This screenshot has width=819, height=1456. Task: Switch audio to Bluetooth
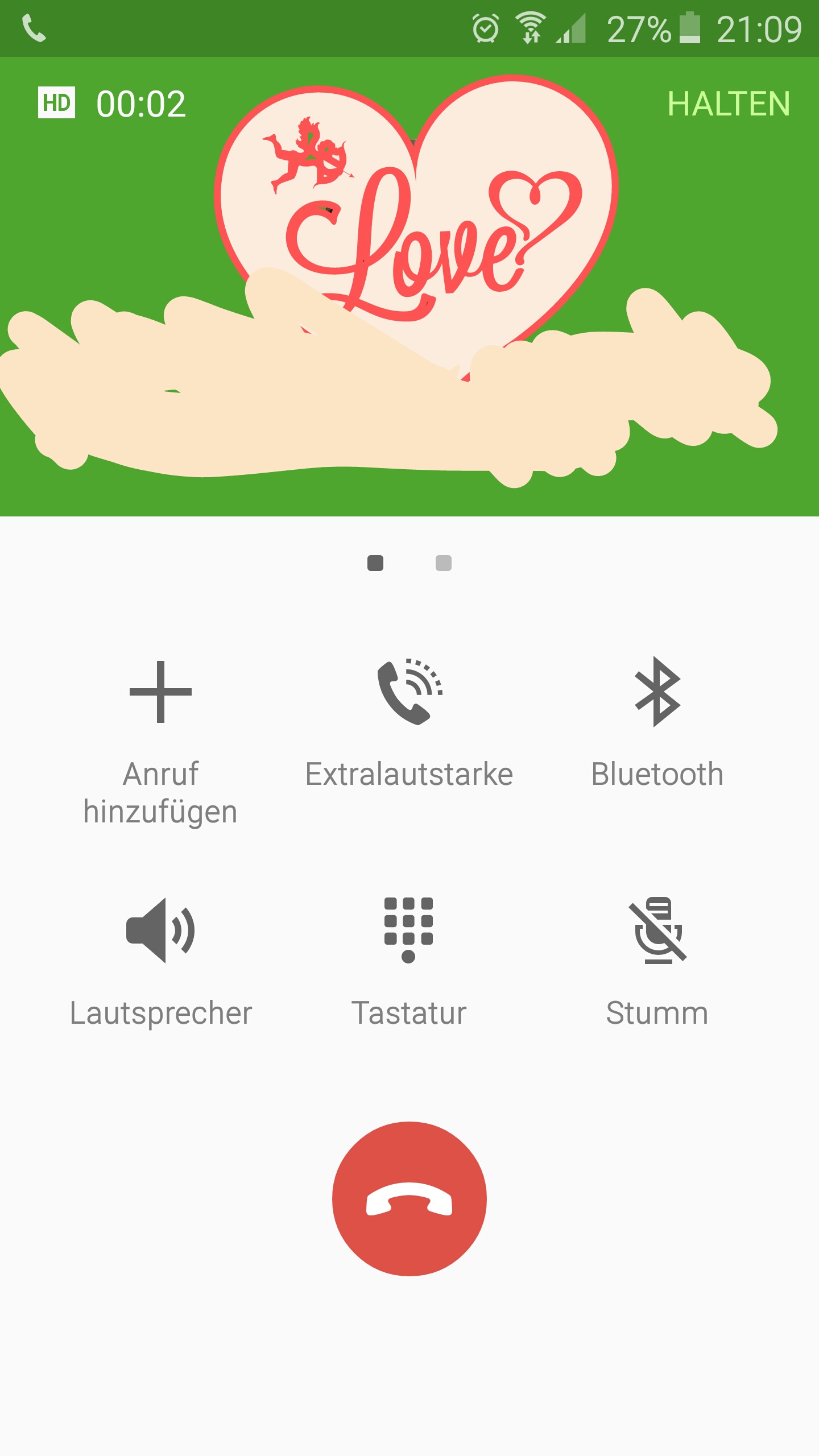[657, 723]
